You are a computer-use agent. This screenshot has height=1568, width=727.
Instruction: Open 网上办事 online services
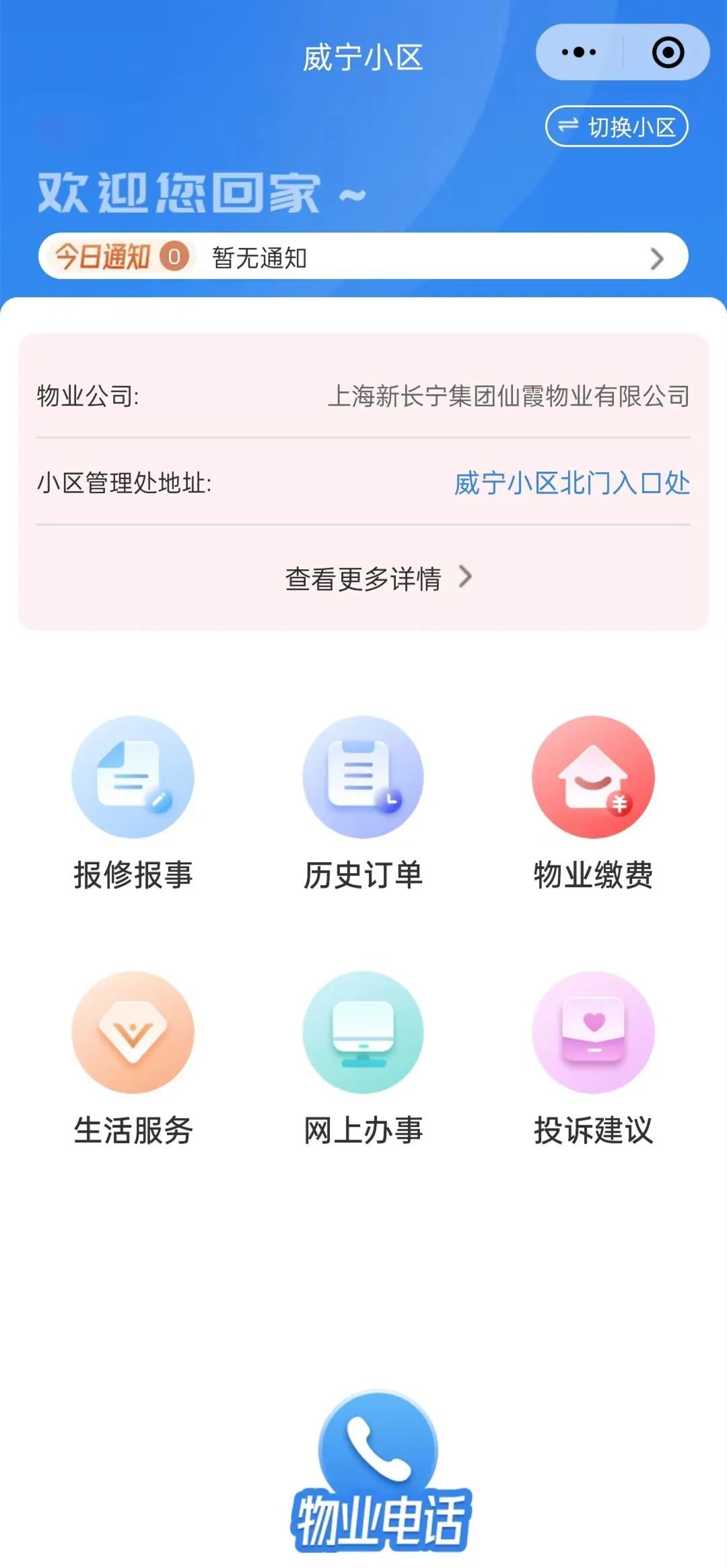363,1059
